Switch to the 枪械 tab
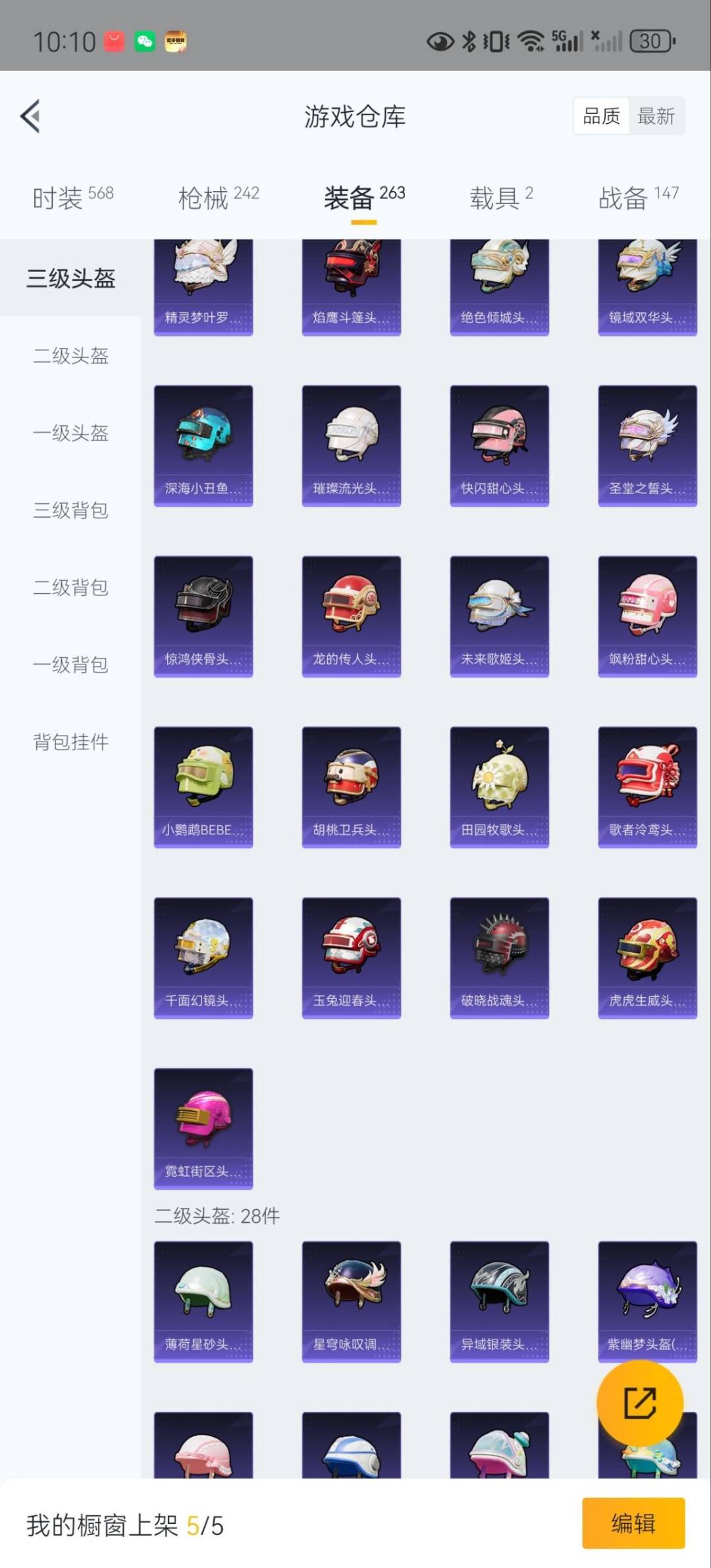Viewport: 711px width, 1568px height. [219, 197]
